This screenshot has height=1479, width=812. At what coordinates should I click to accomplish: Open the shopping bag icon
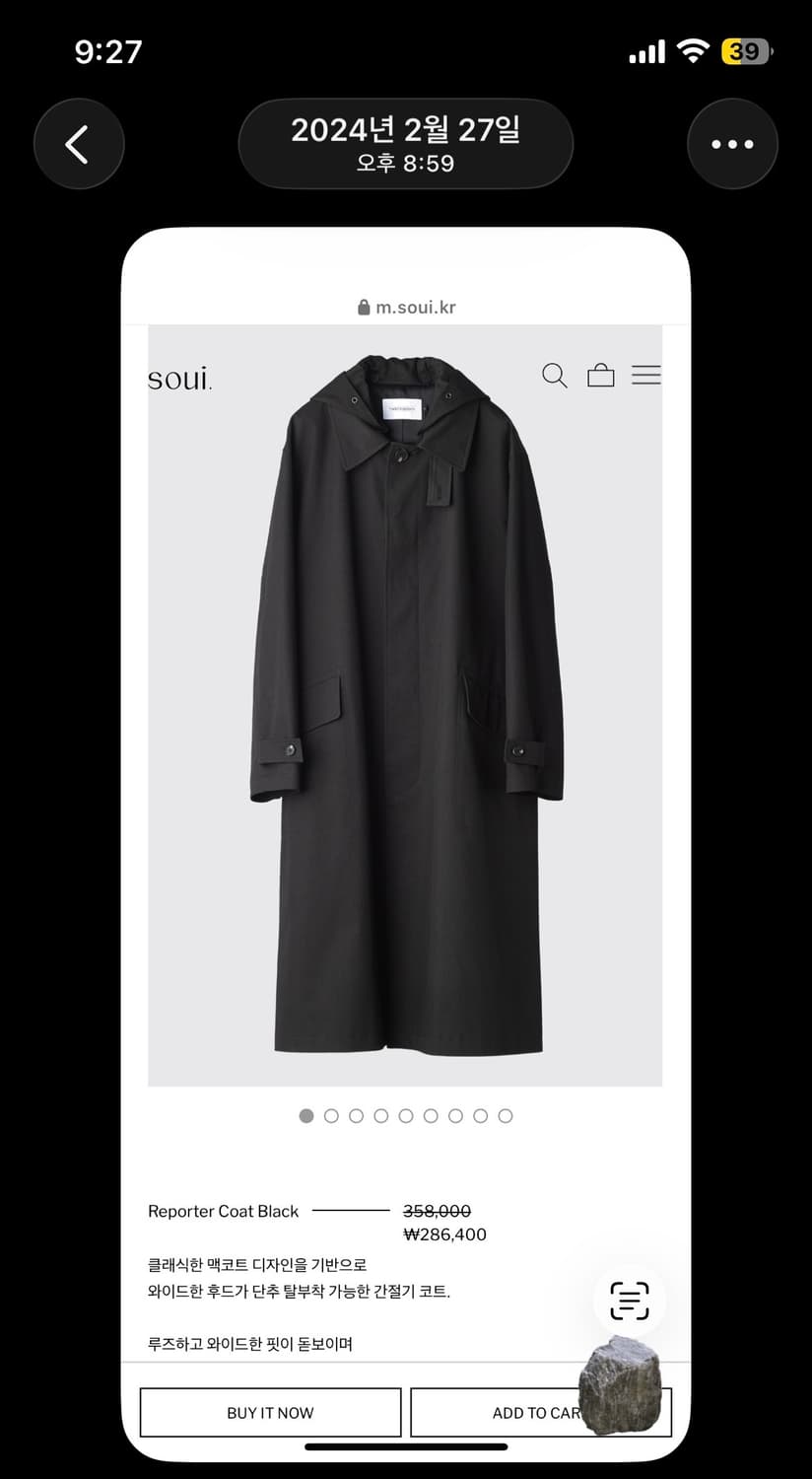click(x=600, y=375)
